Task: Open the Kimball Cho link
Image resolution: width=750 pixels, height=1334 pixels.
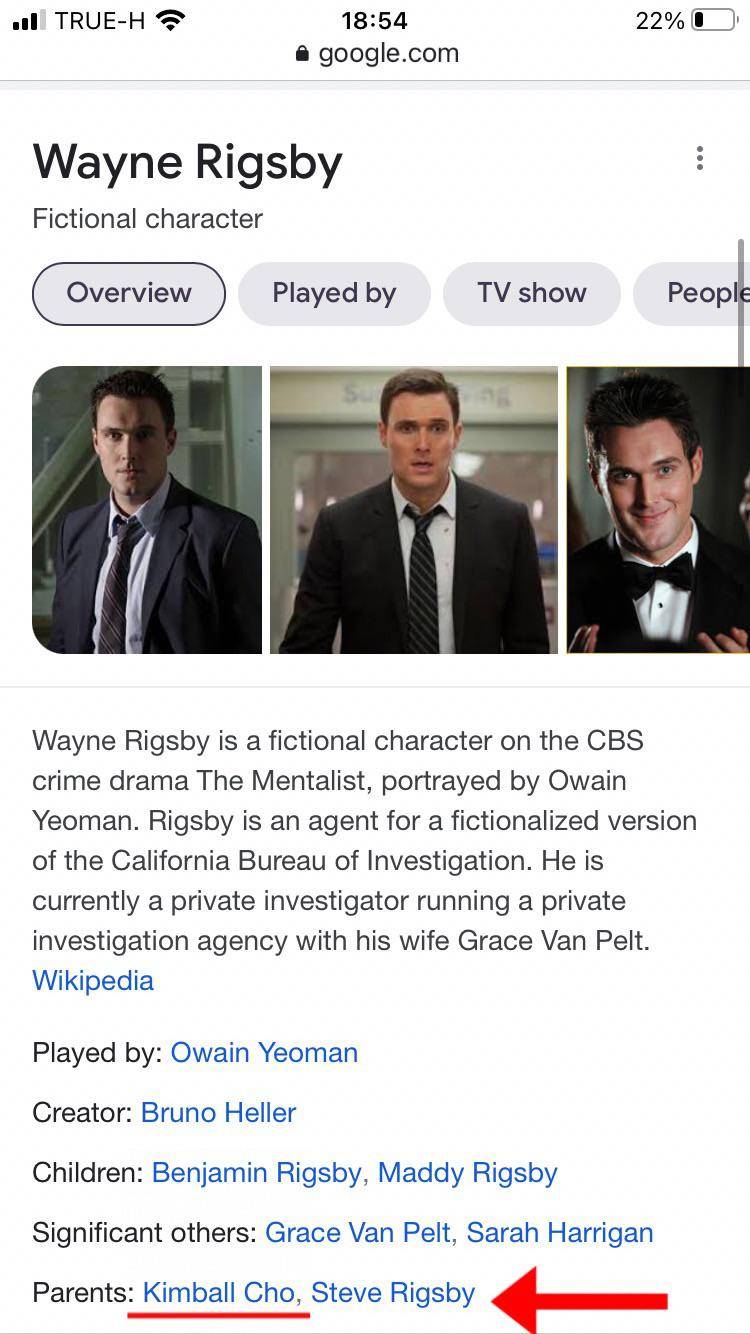Action: 218,1292
